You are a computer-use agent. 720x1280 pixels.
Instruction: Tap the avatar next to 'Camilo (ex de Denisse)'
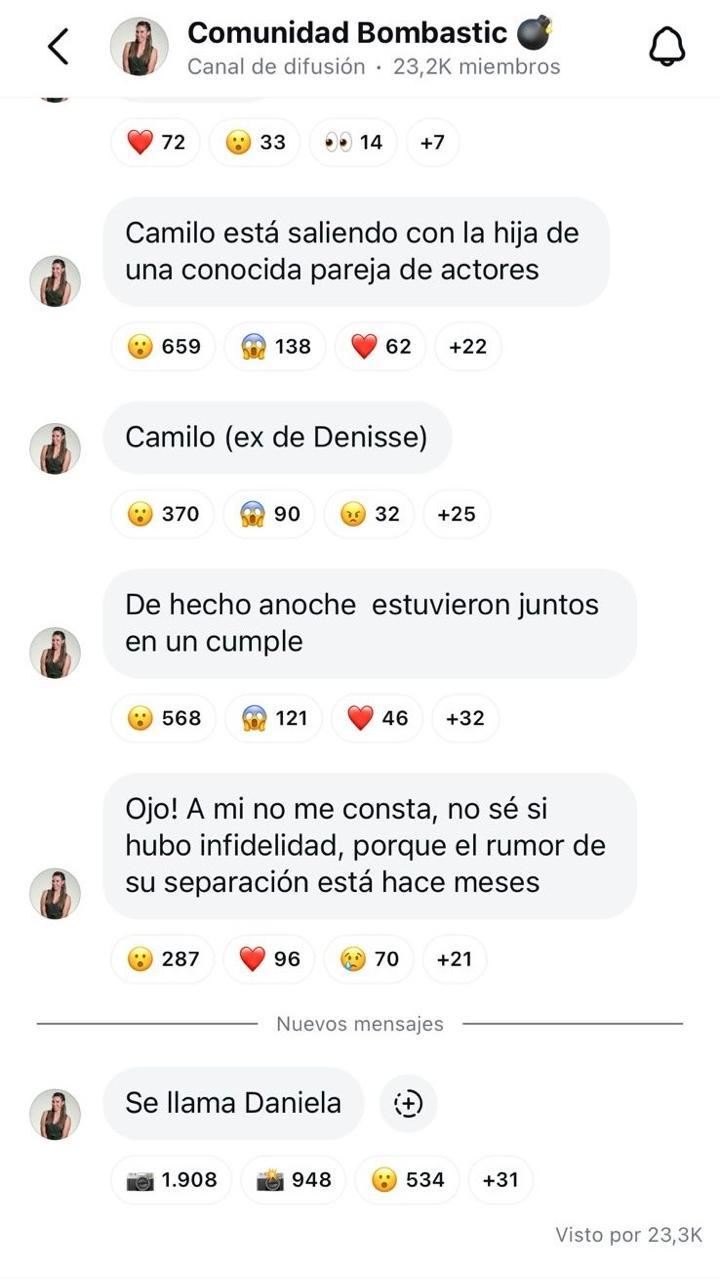coord(54,449)
